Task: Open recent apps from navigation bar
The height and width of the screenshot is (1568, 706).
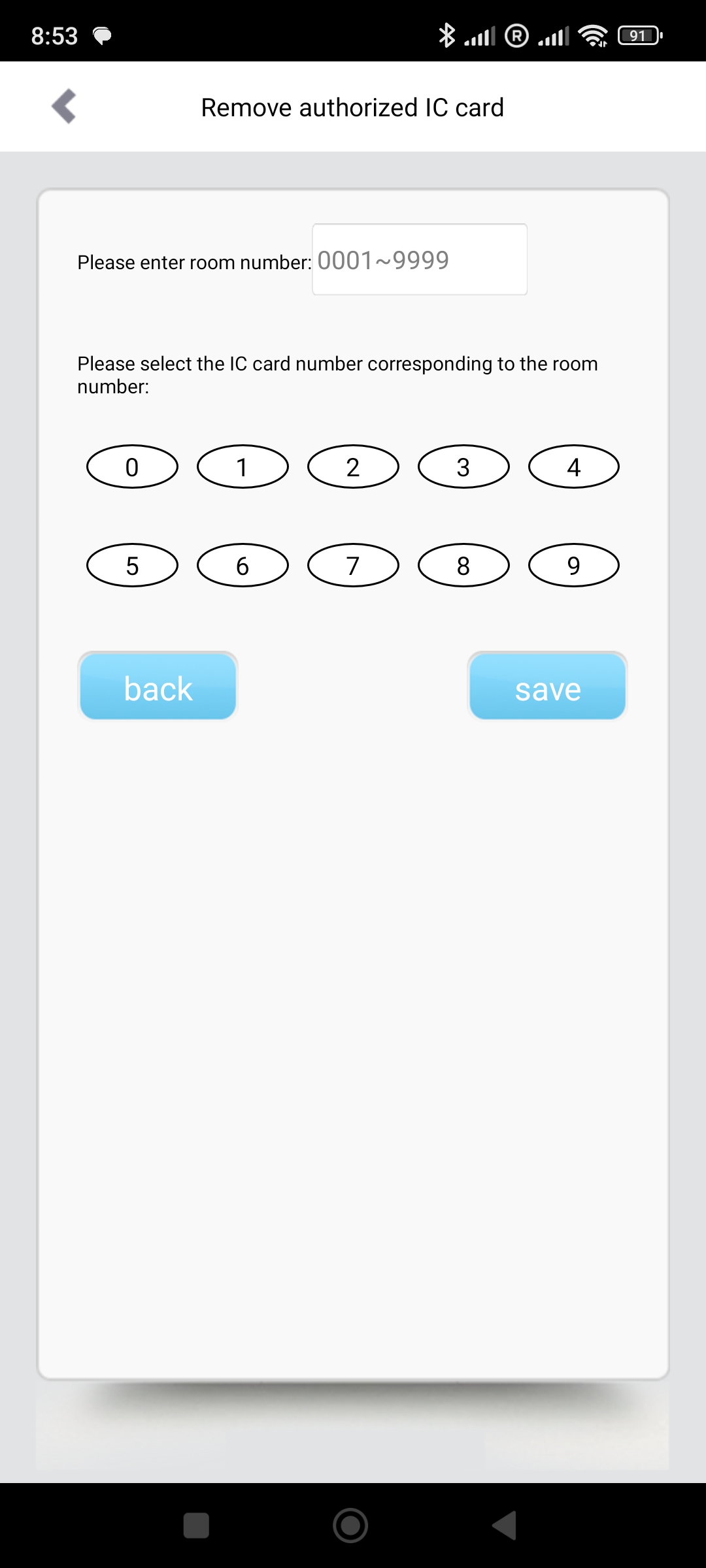Action: (x=196, y=1526)
